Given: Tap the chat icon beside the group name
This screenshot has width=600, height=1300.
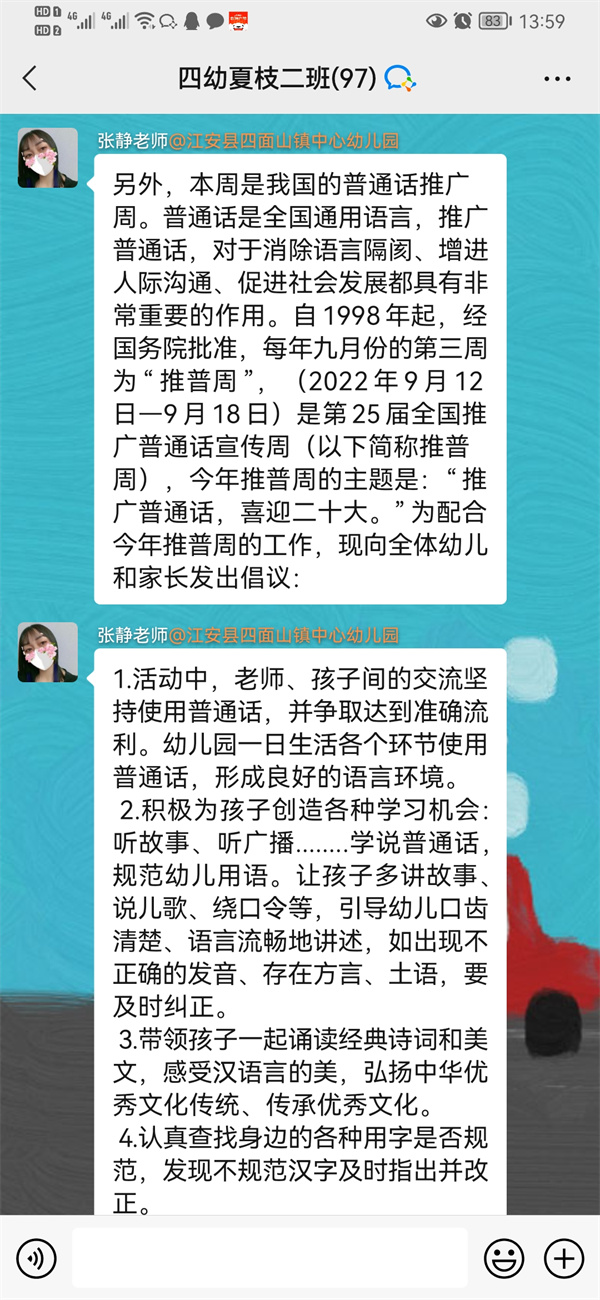Looking at the screenshot, I should pyautogui.click(x=400, y=78).
